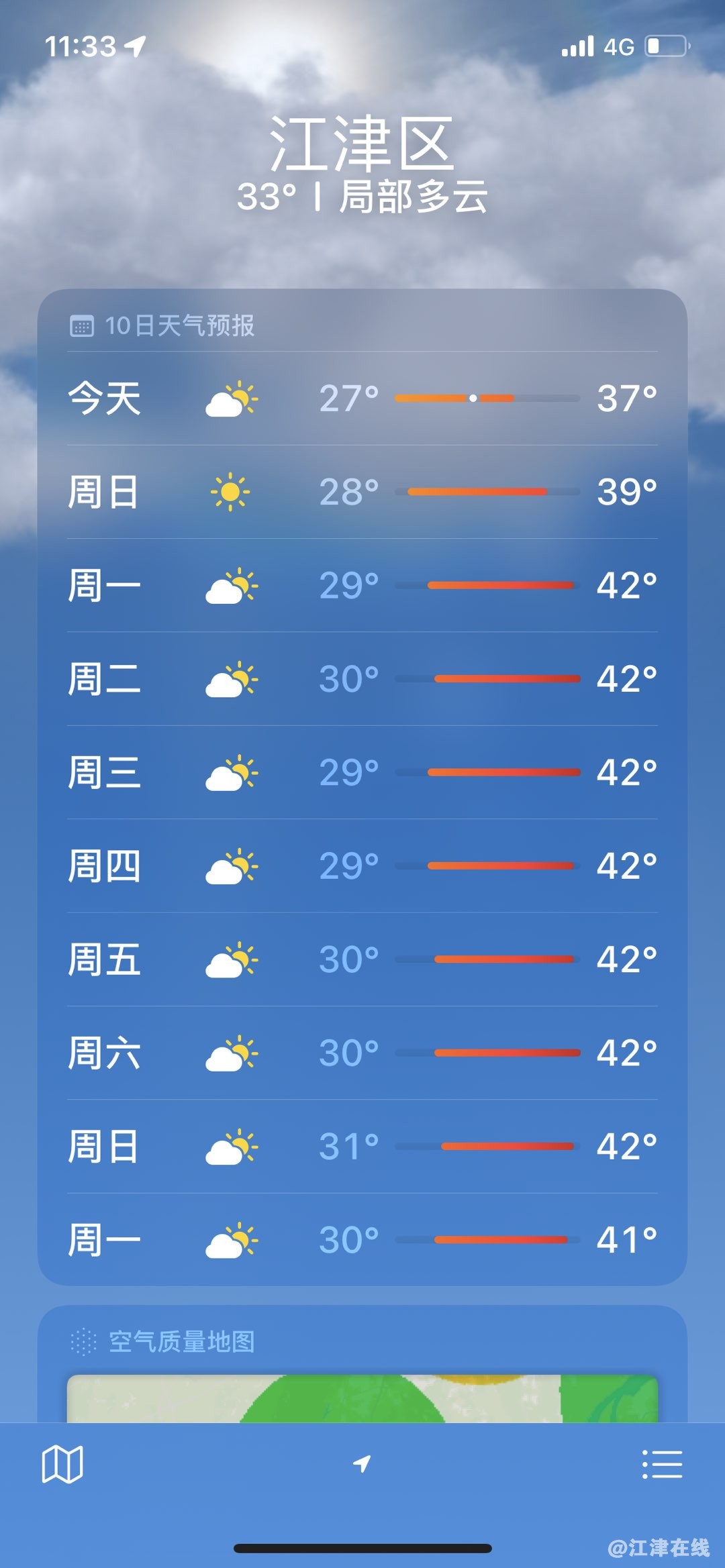The width and height of the screenshot is (725, 1568).
Task: Open the 周五 forecast row
Action: point(362,959)
